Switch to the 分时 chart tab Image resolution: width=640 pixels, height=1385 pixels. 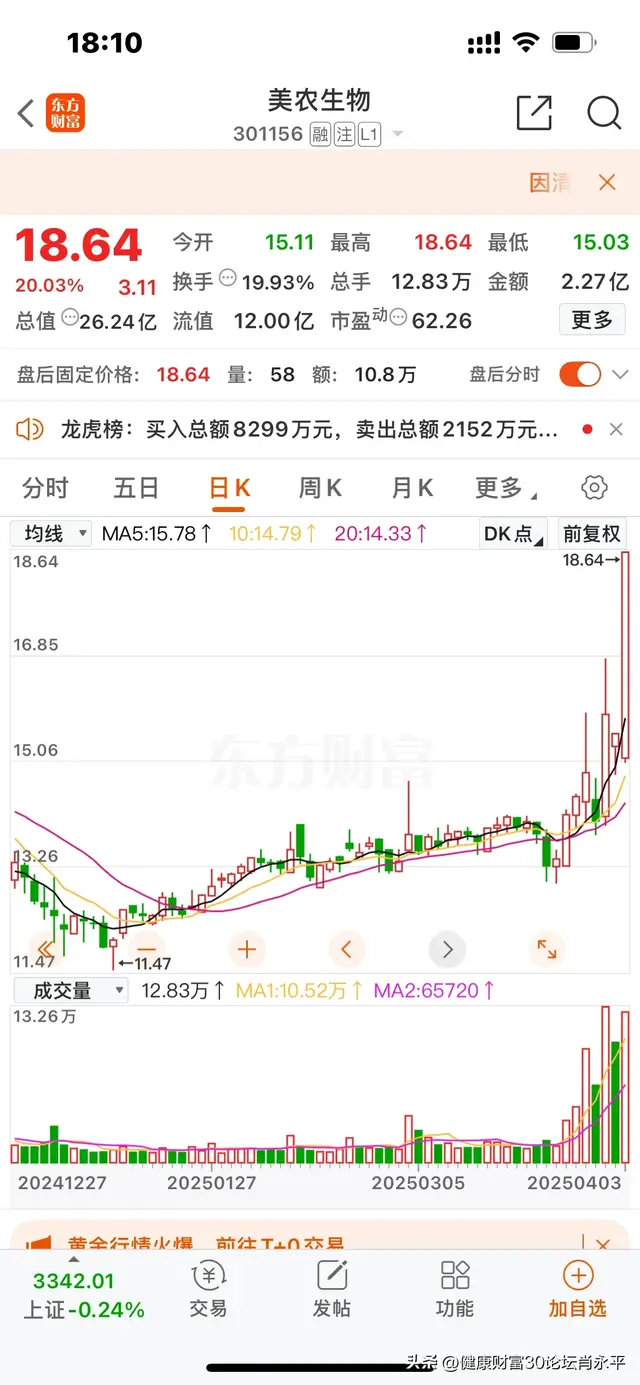[x=46, y=488]
